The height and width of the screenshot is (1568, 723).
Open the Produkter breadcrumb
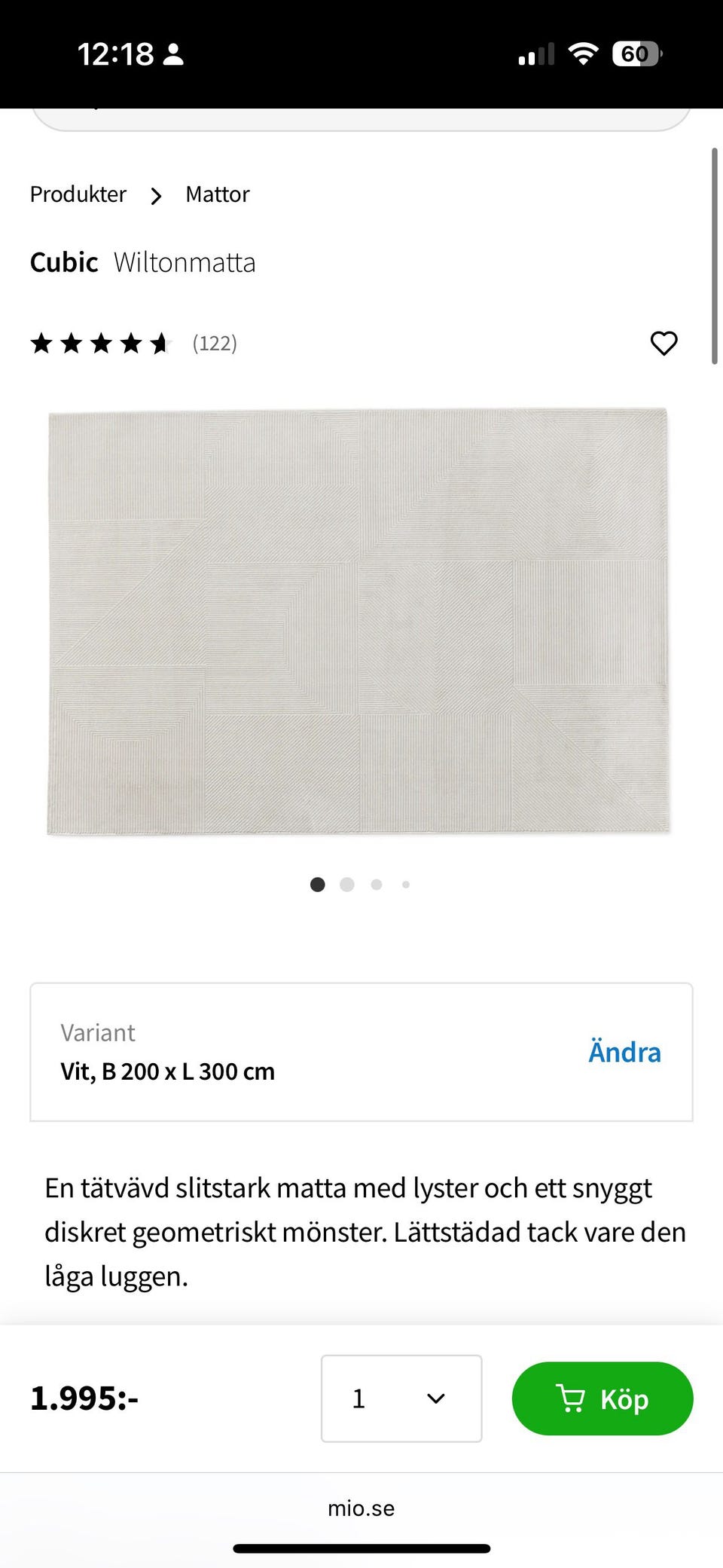click(78, 194)
